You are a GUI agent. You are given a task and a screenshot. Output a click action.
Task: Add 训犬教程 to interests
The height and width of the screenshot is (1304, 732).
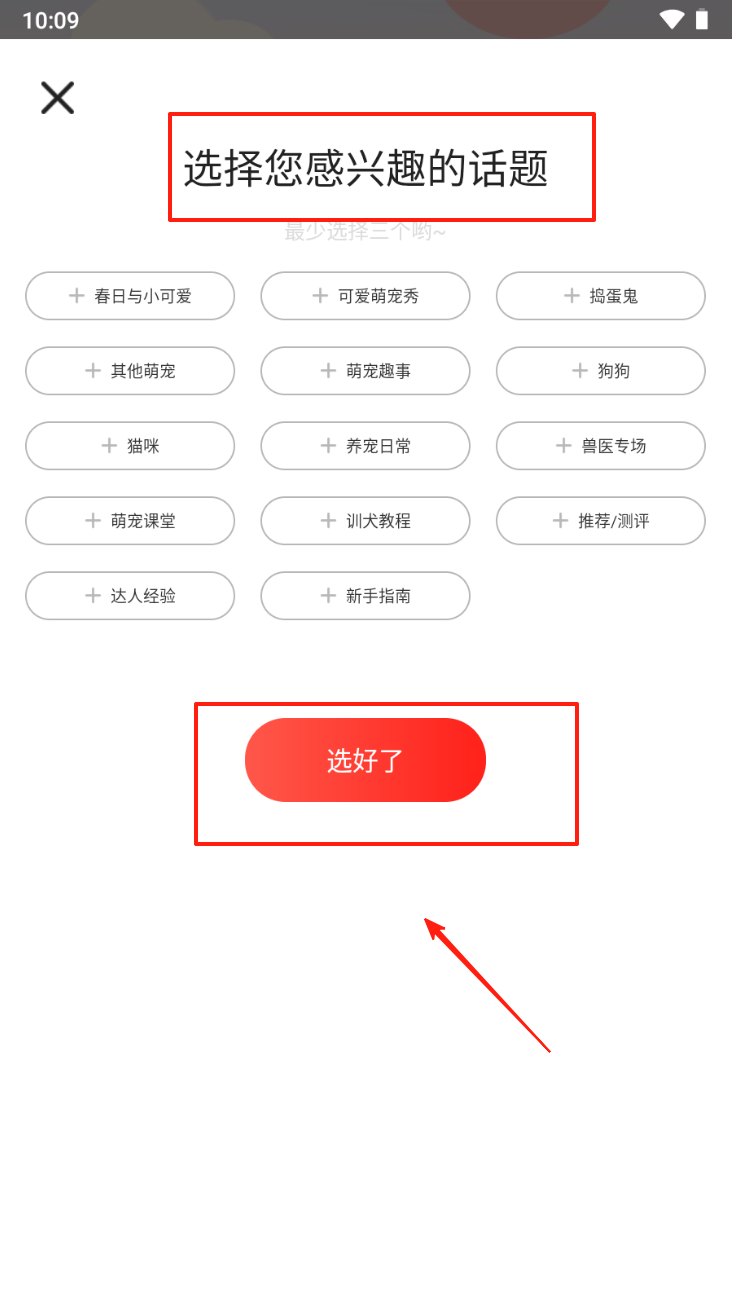pyautogui.click(x=365, y=521)
